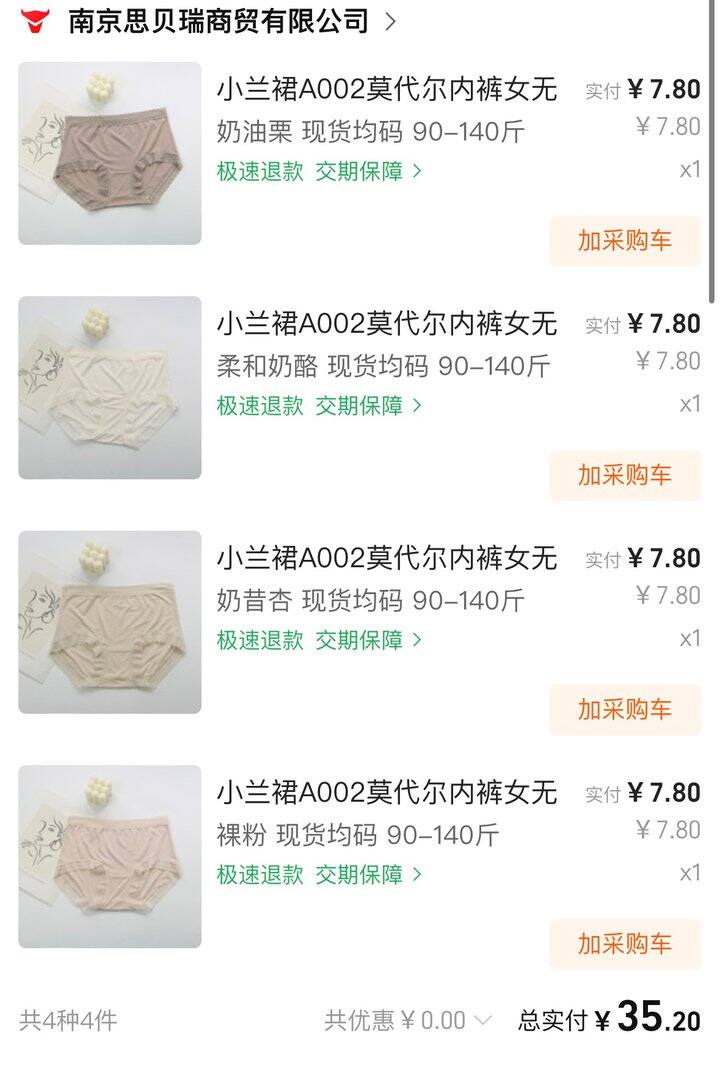View 极速退款 交期保障 info for 柔和奶酪
The height and width of the screenshot is (1071, 720).
(x=320, y=406)
